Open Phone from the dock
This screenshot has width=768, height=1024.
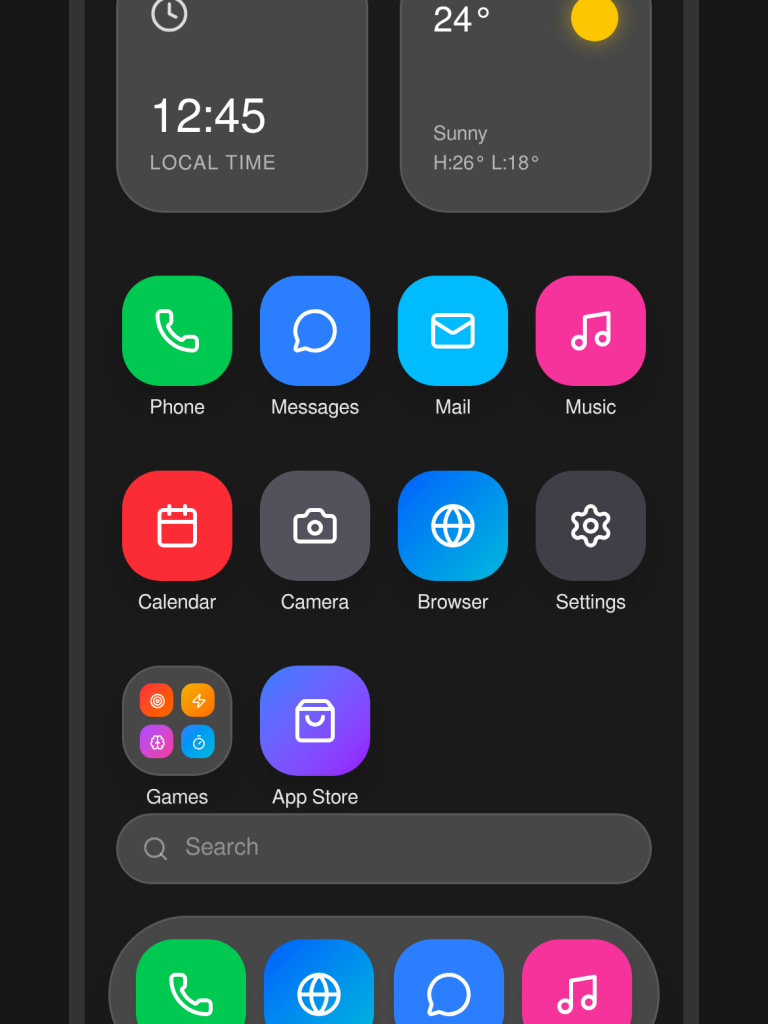(x=190, y=995)
